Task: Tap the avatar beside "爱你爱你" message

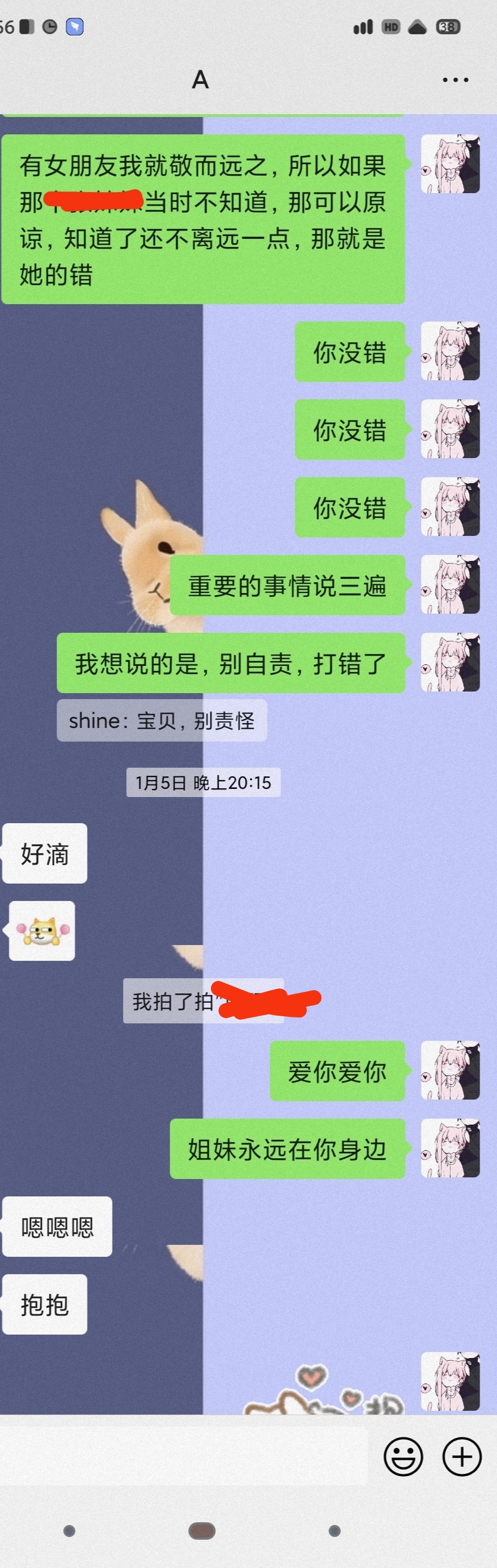Action: tap(450, 1070)
